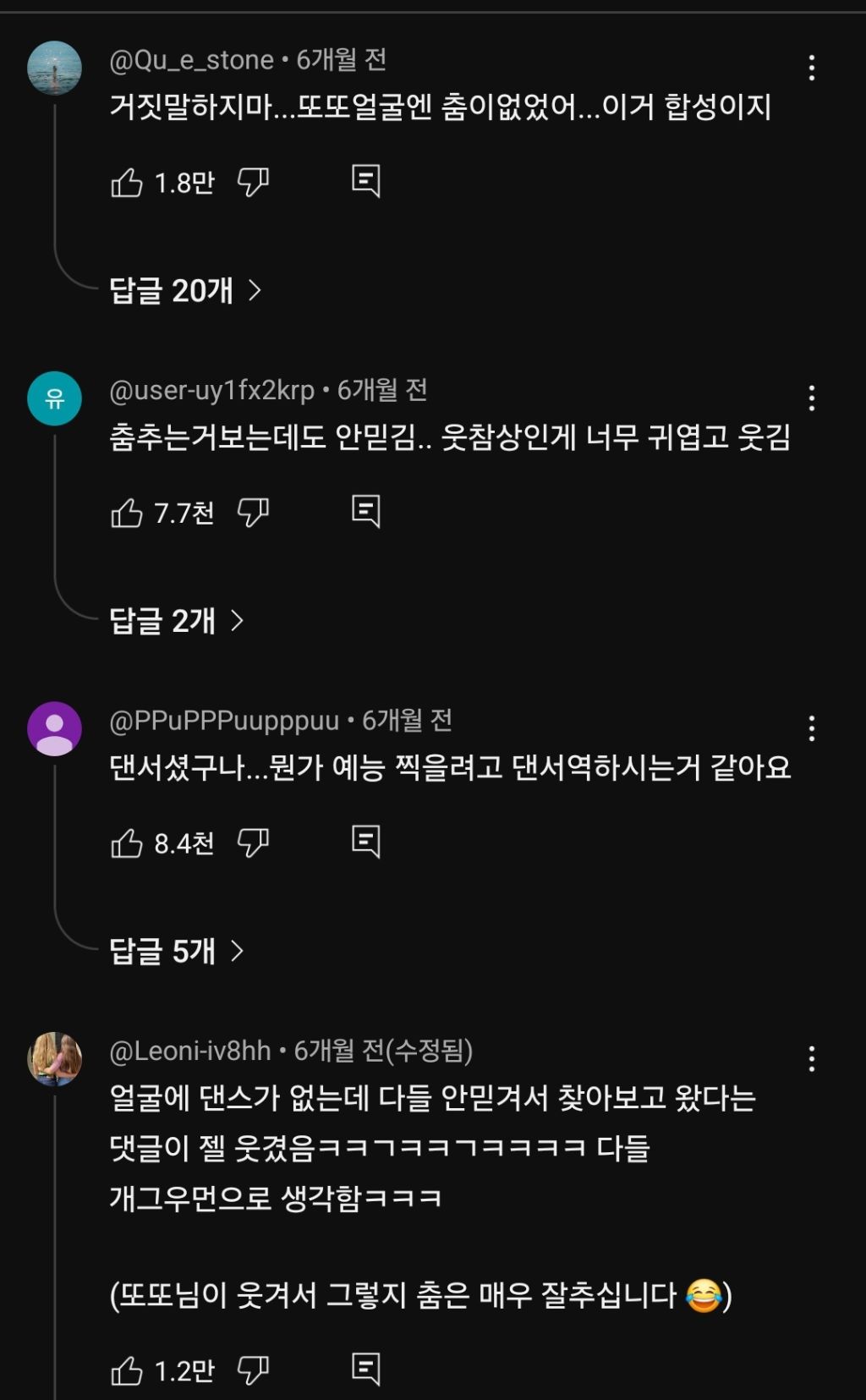Image resolution: width=866 pixels, height=1400 pixels.
Task: Open @Qu_e_stone's profile avatar
Action: tap(55, 68)
